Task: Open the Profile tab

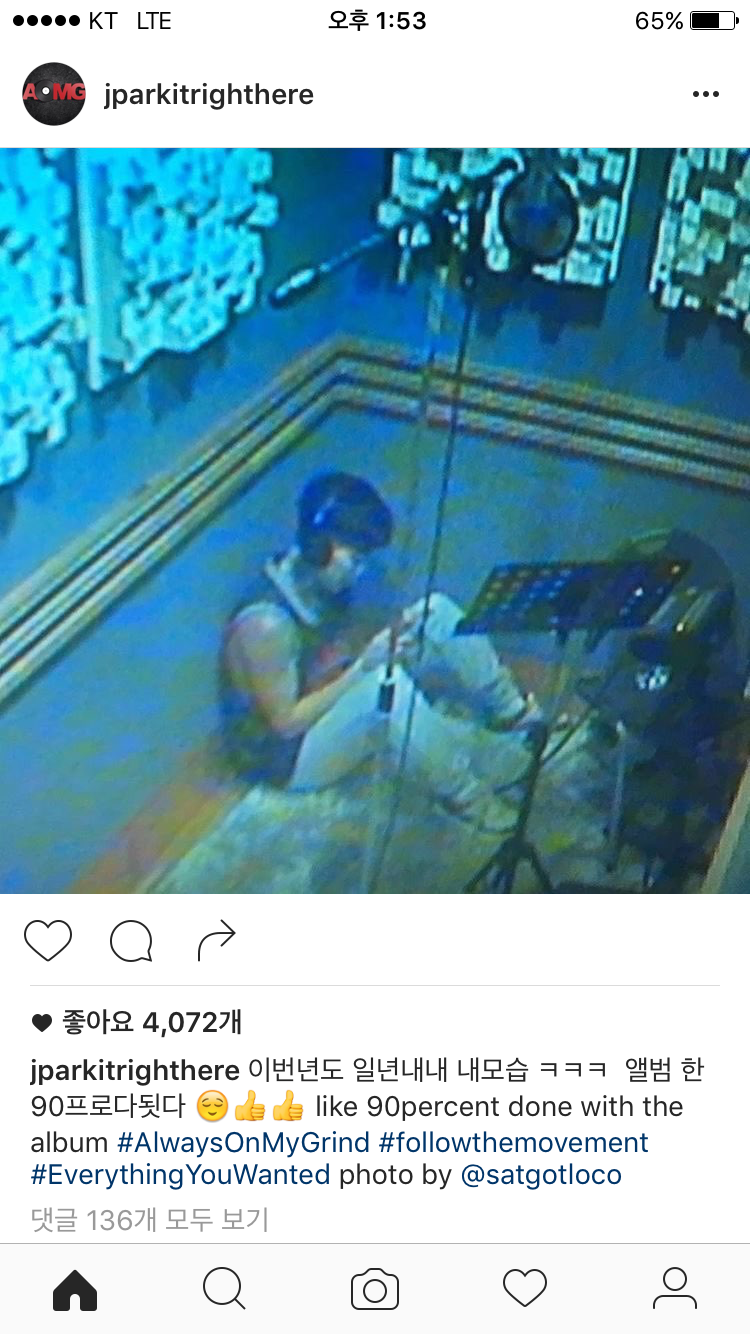Action: tap(674, 1290)
